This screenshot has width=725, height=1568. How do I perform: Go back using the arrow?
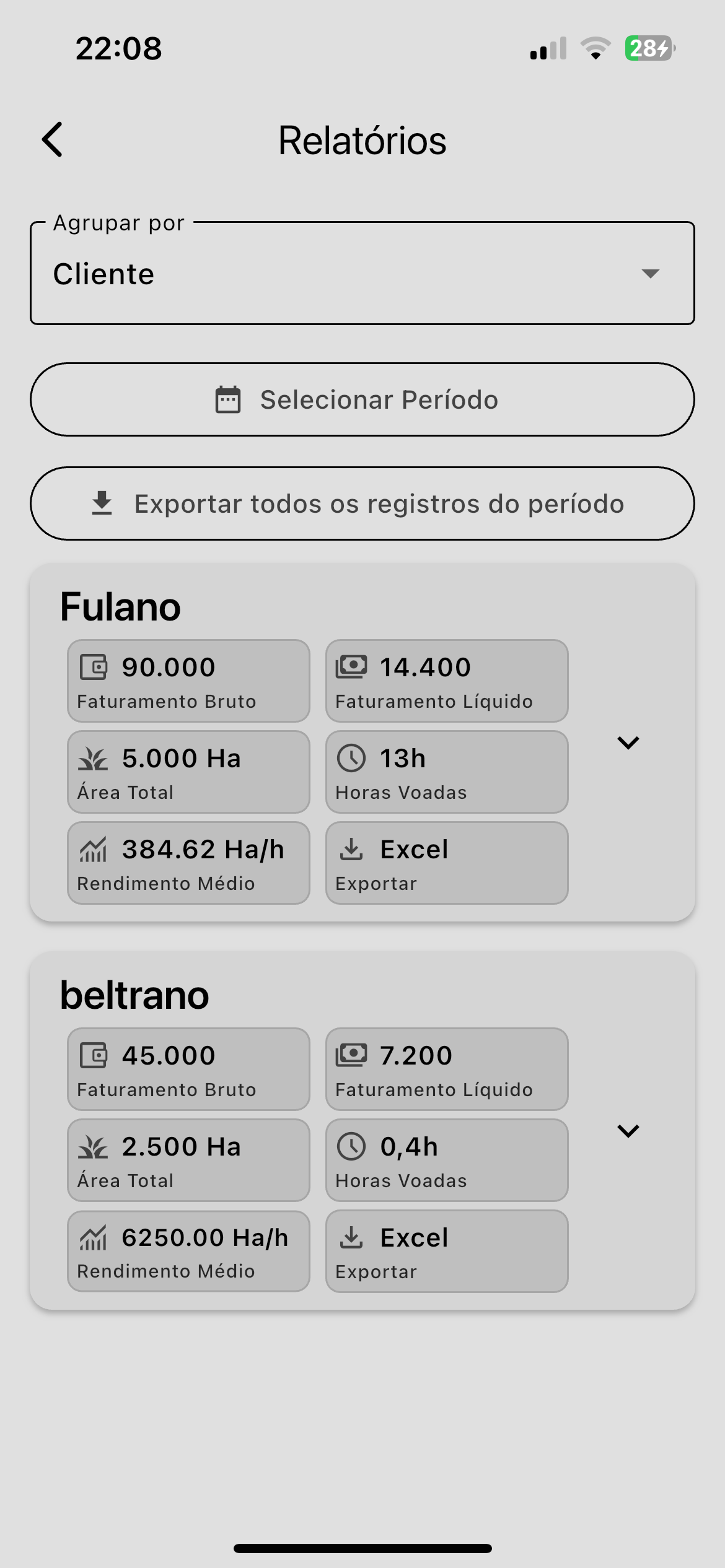coord(53,139)
